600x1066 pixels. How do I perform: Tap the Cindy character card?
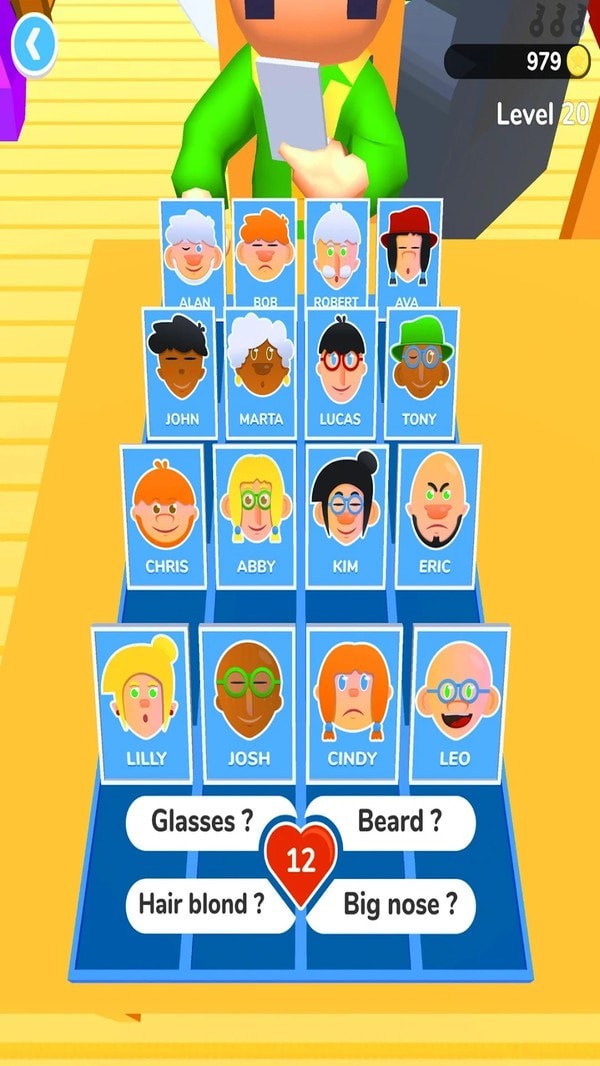click(x=353, y=702)
